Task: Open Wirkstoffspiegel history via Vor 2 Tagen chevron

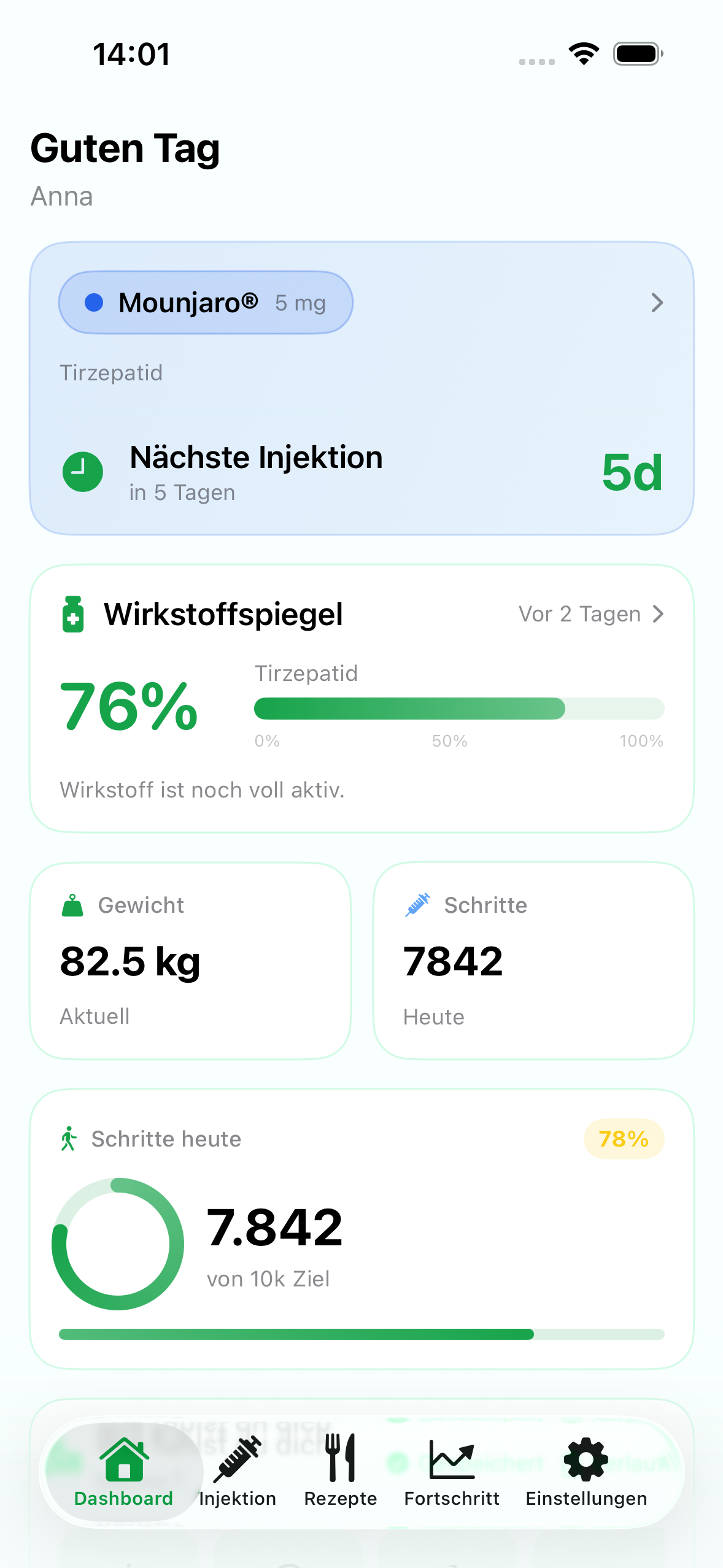Action: point(658,613)
